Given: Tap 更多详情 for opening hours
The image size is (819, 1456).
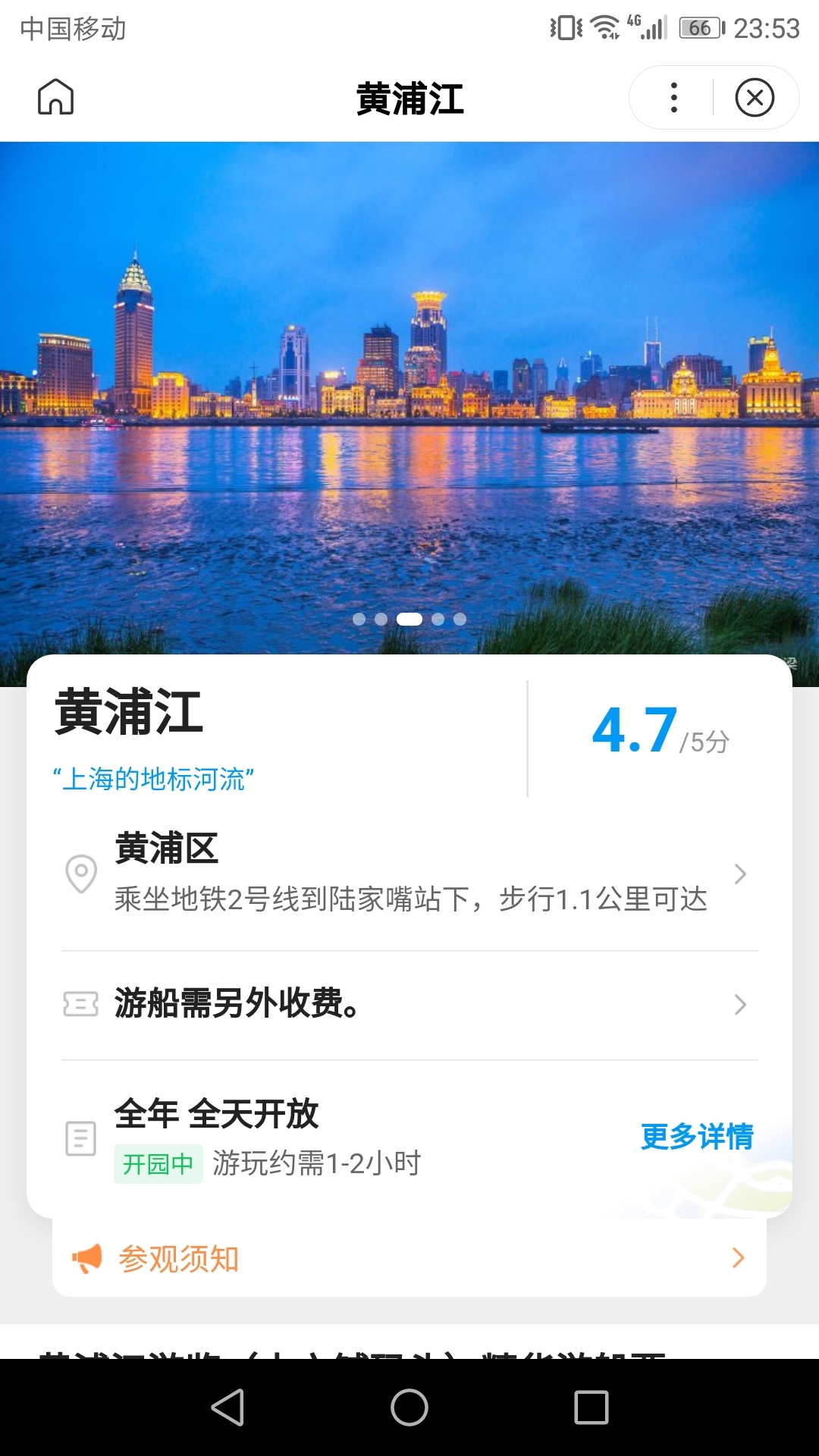Looking at the screenshot, I should [x=697, y=1136].
